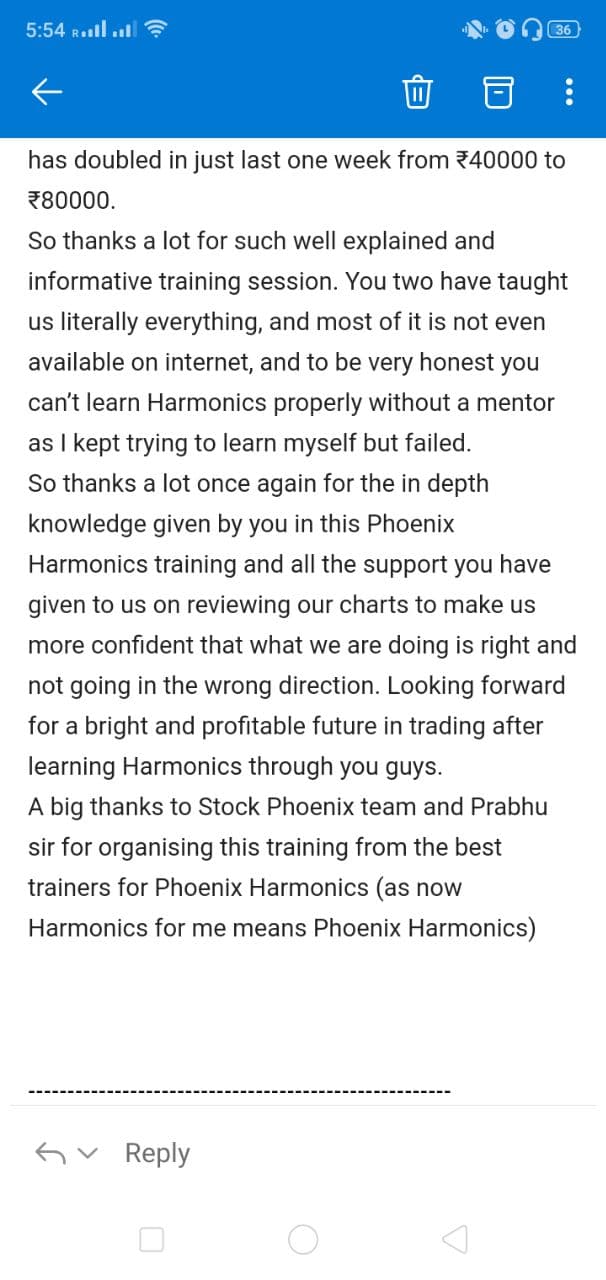Tap Reply to respond to email
Screen dimensions: 606x1280
[157, 1153]
